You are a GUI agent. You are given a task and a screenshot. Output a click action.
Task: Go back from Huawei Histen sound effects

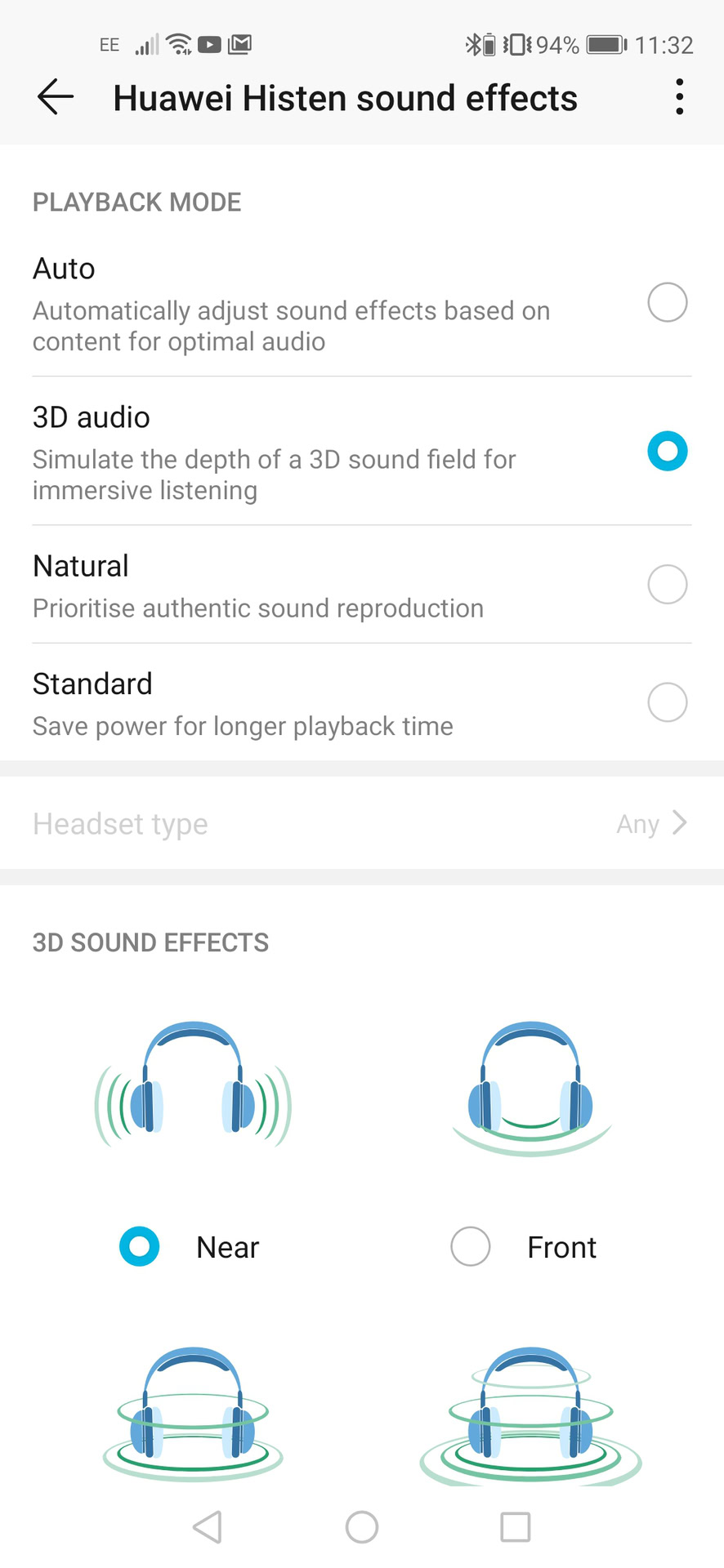tap(56, 97)
